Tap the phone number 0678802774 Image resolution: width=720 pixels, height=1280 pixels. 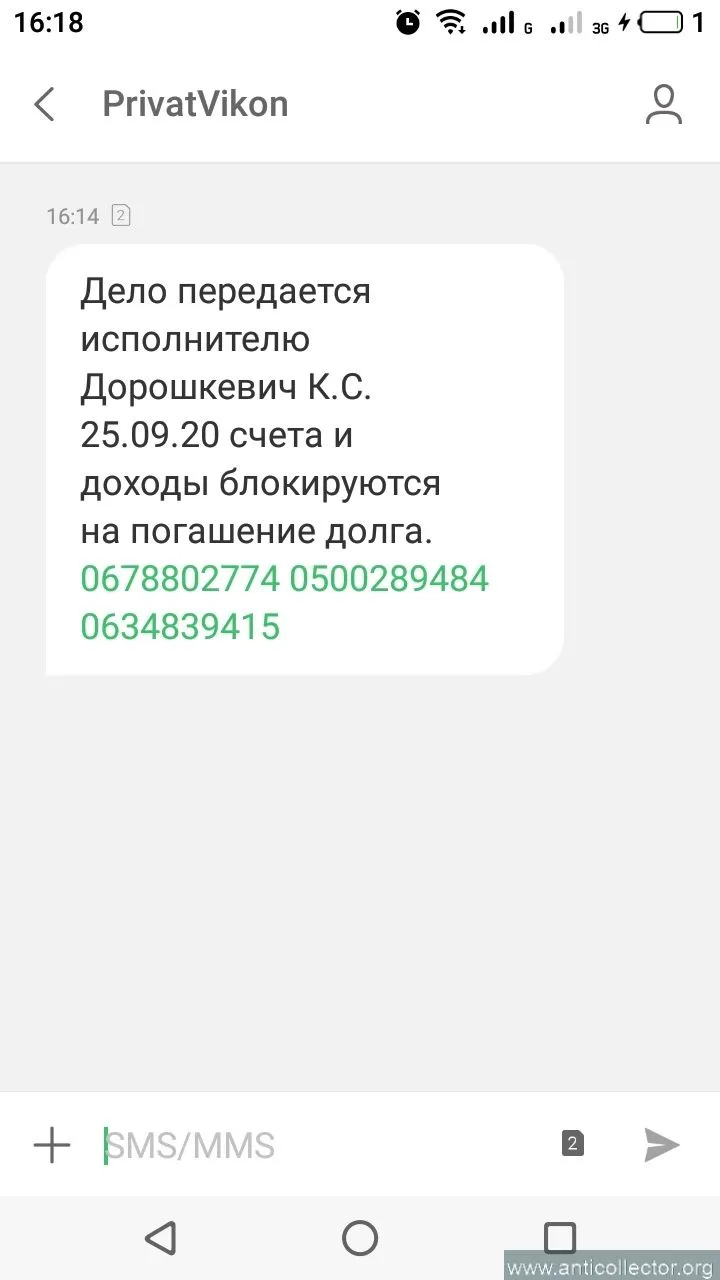[180, 579]
